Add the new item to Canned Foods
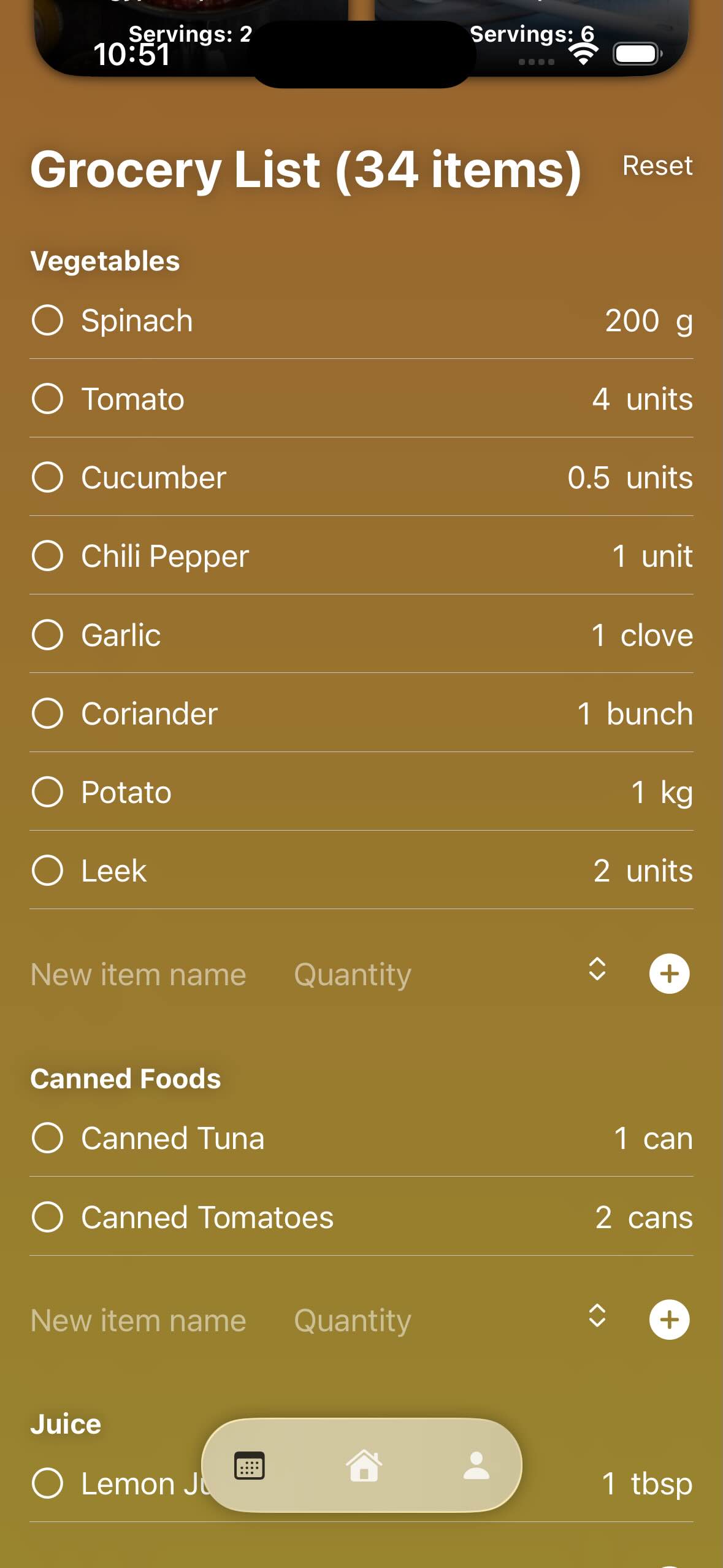This screenshot has width=723, height=1568. (669, 1320)
